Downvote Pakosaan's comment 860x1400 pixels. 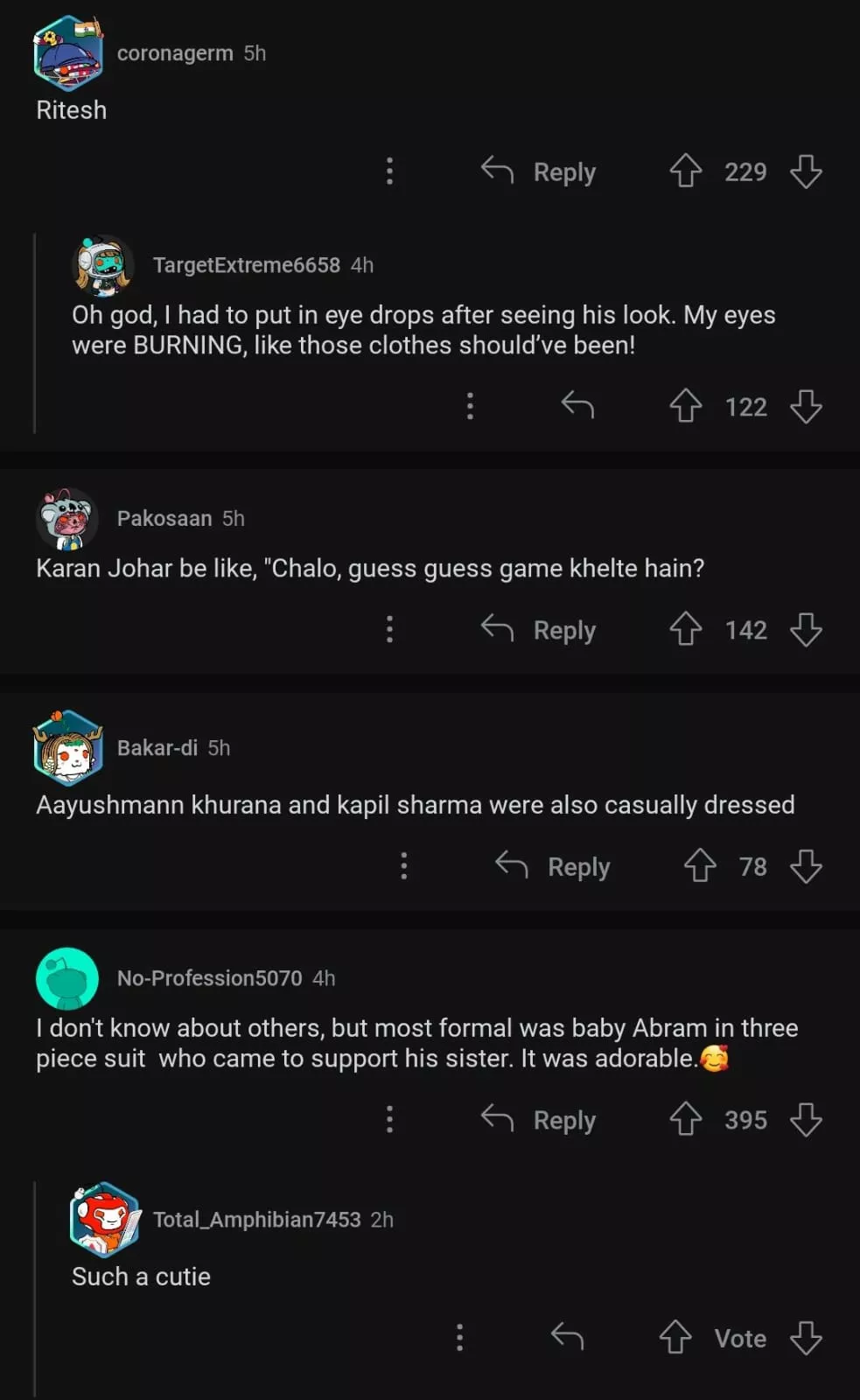pos(806,630)
